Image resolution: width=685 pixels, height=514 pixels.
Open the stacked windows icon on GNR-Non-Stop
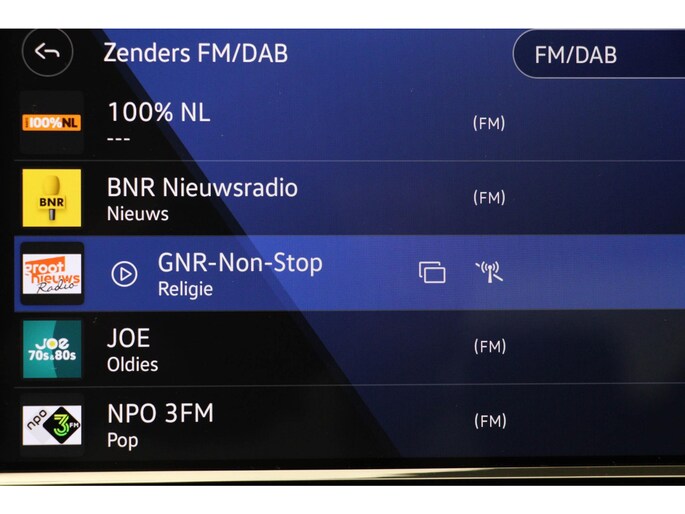(432, 272)
